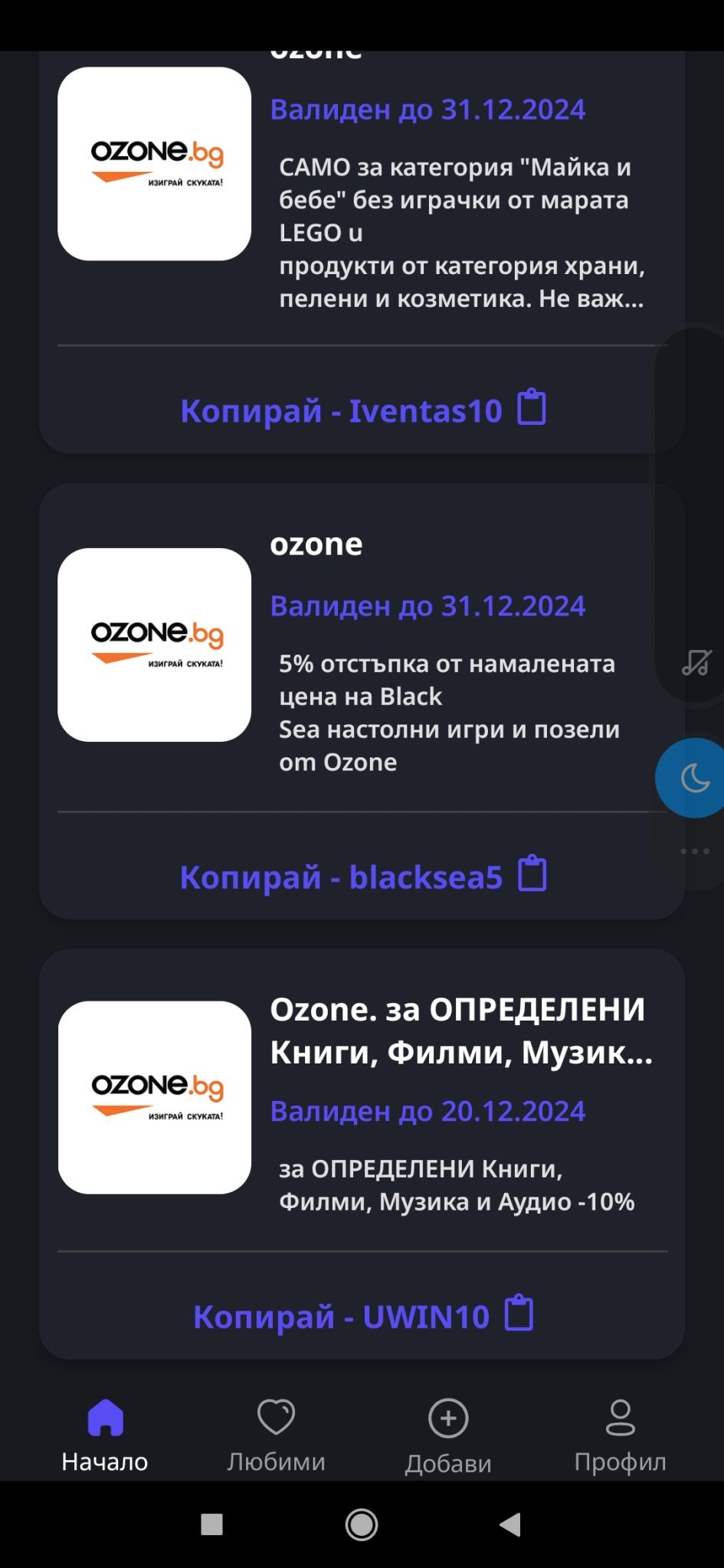Viewport: 724px width, 1568px height.
Task: Go to the Начало tab
Action: (x=105, y=1436)
